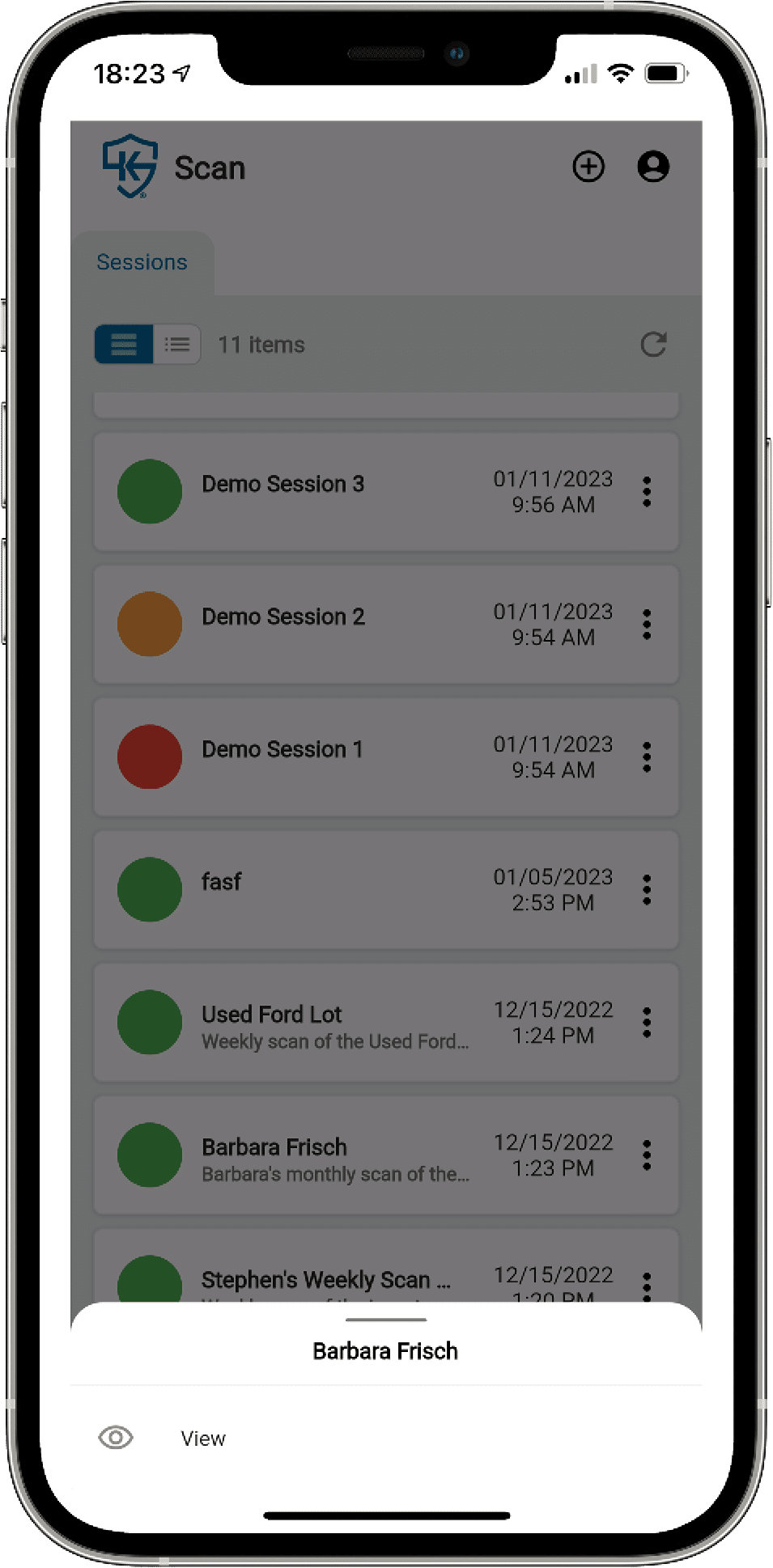Open more options for Demo Session 3

(x=647, y=492)
